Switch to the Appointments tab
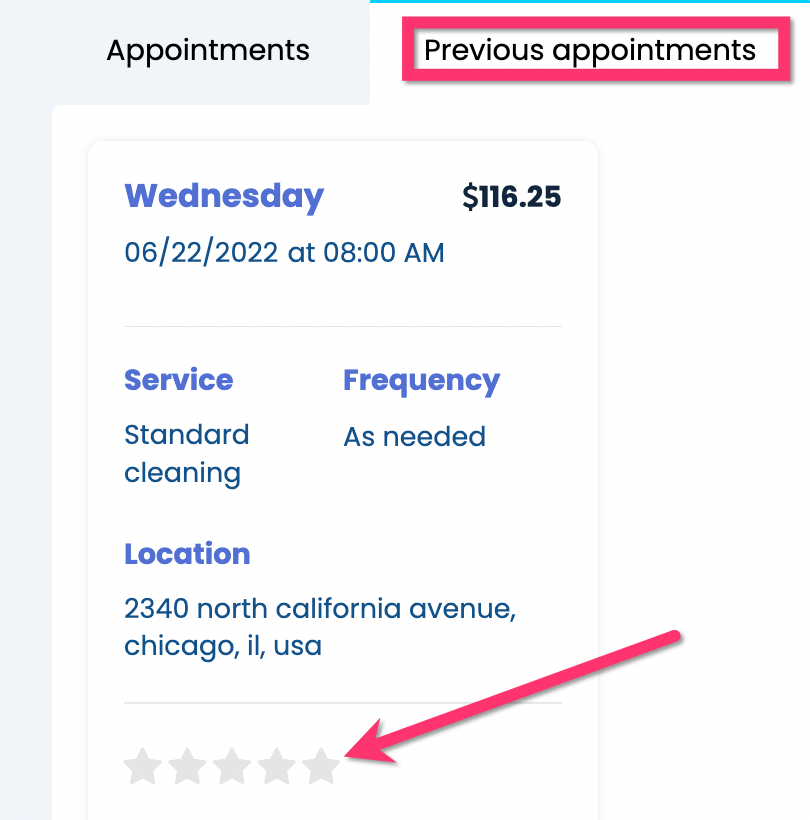 coord(208,50)
